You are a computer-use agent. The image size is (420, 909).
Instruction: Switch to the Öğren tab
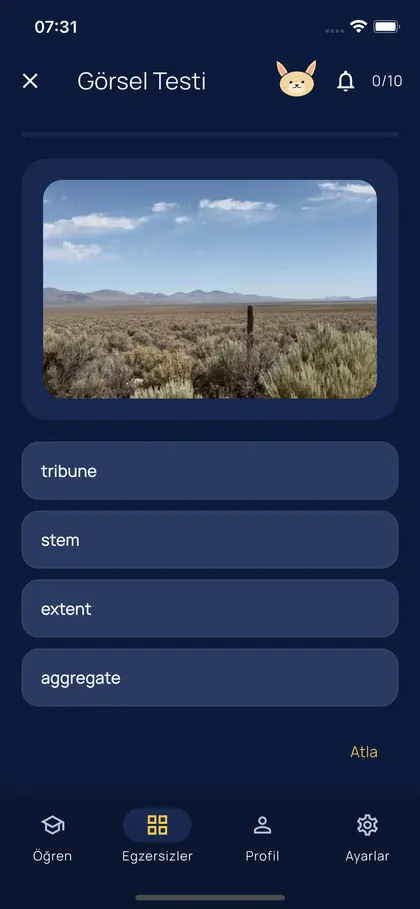click(x=52, y=837)
